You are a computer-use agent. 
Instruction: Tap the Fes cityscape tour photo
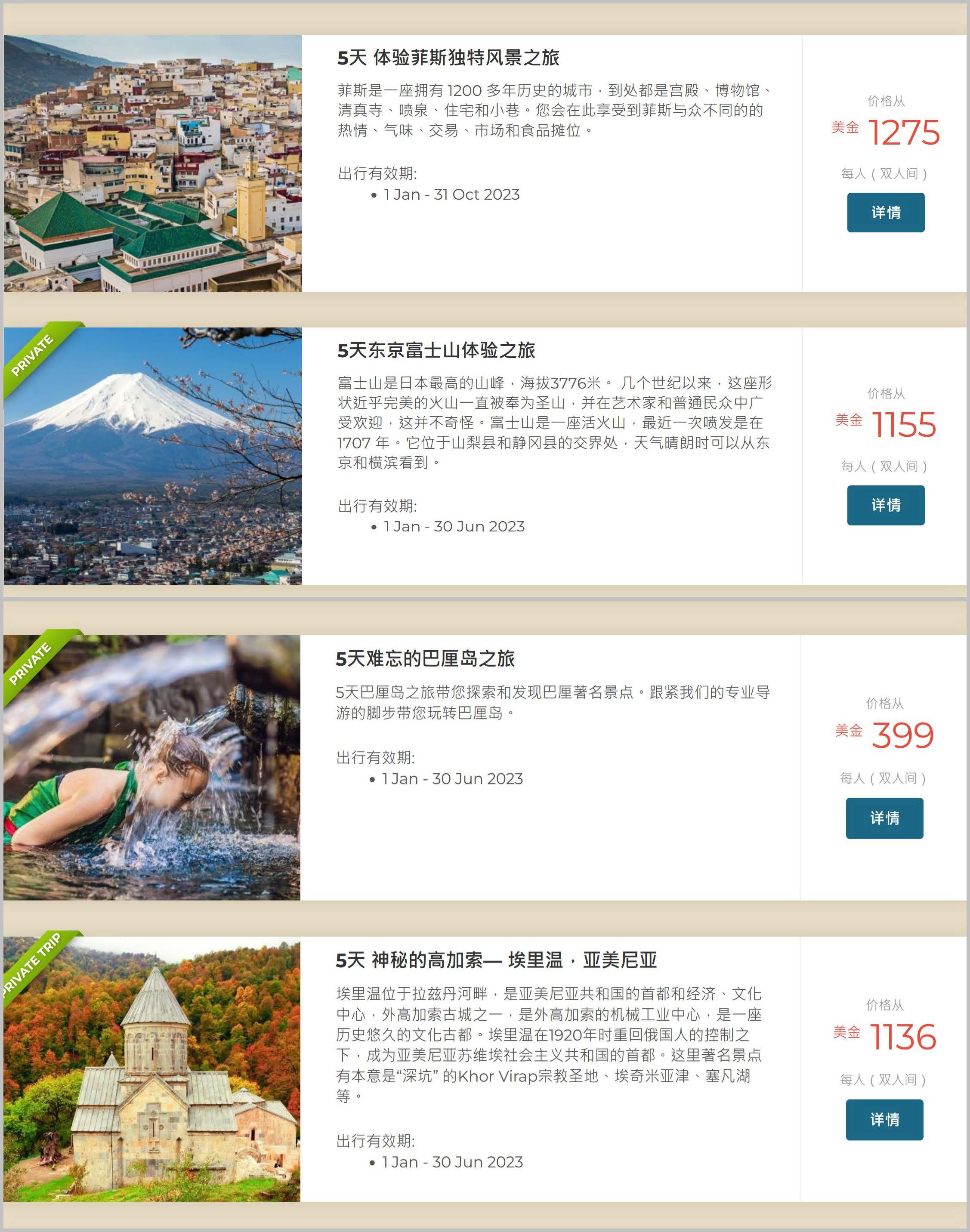pyautogui.click(x=153, y=164)
